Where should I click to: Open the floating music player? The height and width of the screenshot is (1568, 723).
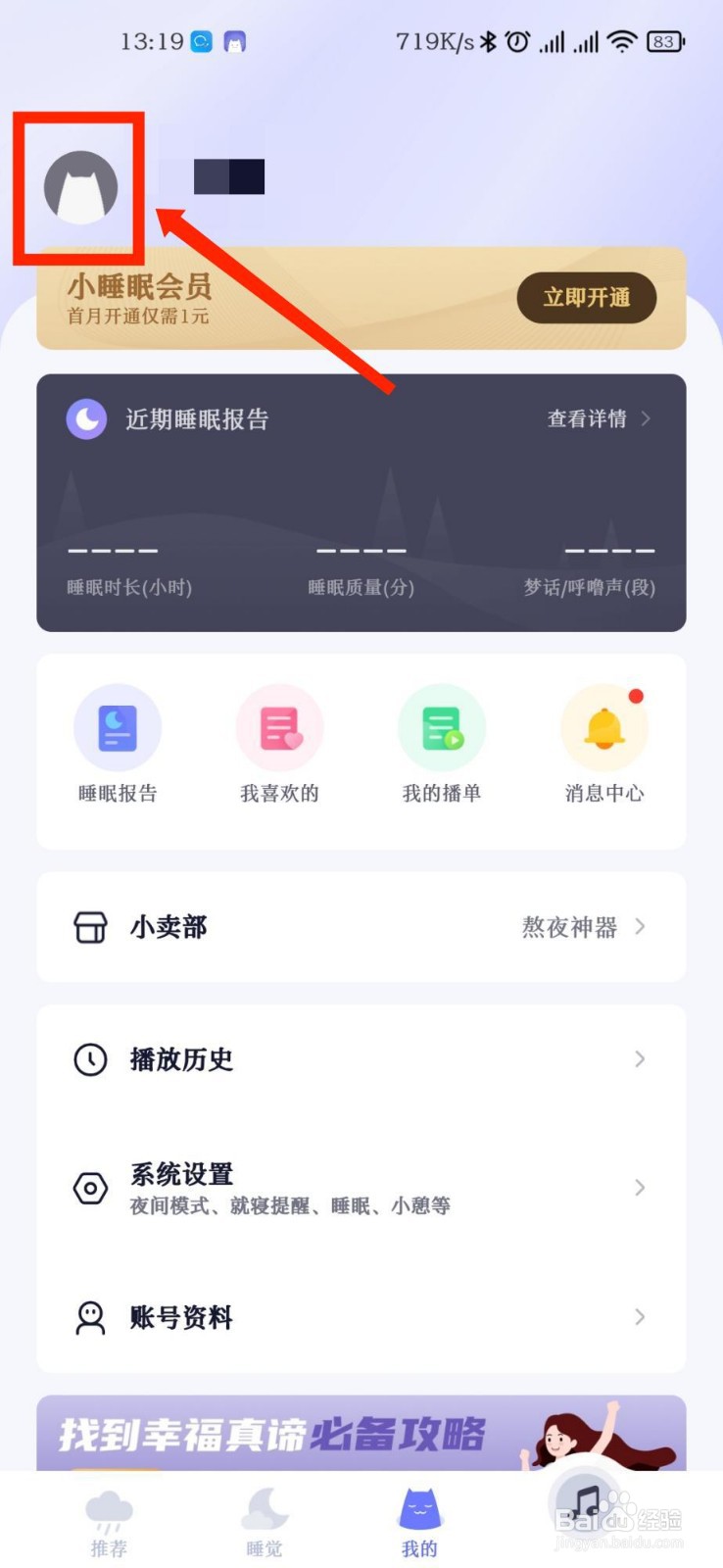[x=585, y=1499]
